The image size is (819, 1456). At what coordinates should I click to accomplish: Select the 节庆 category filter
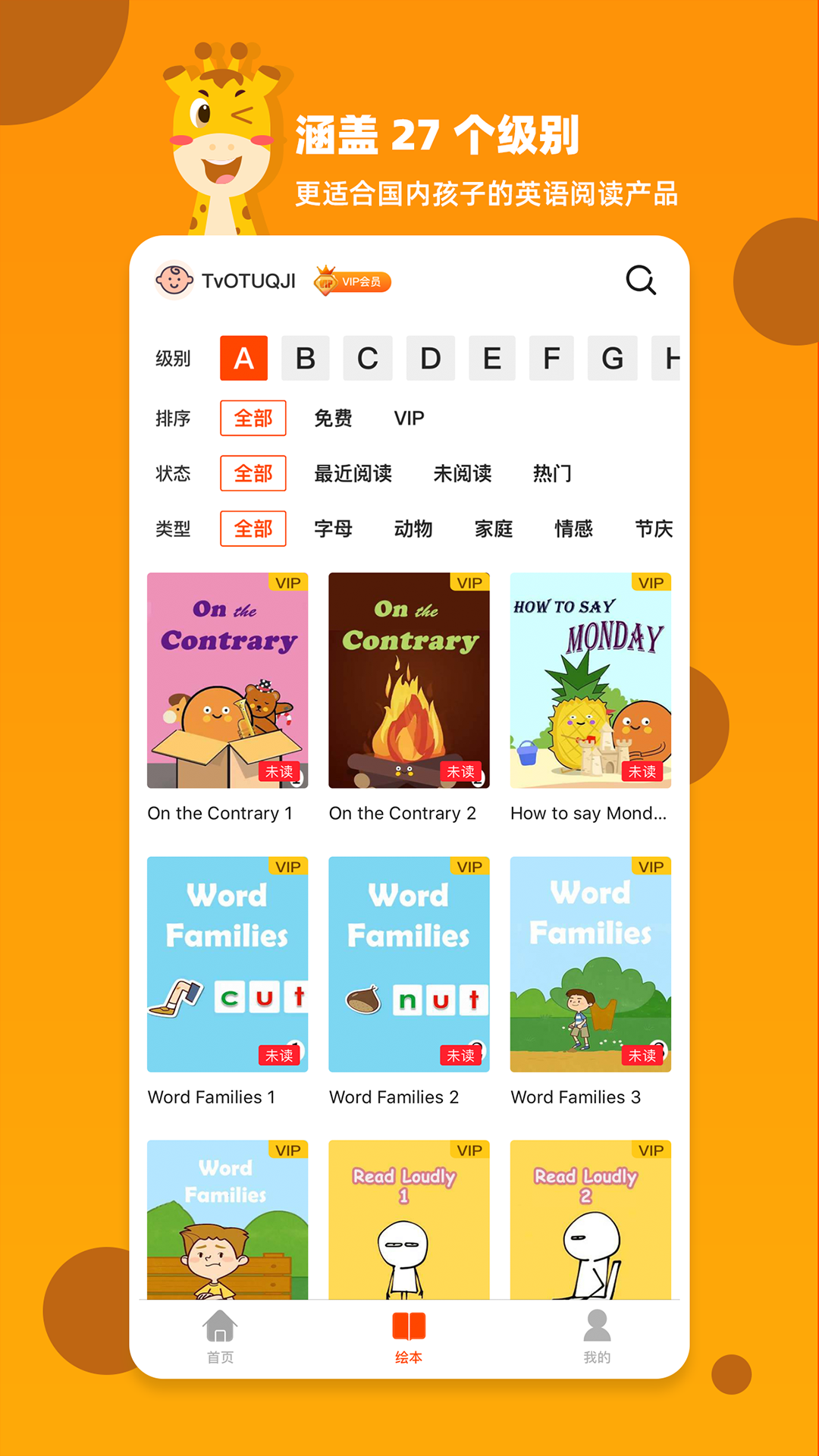point(654,529)
